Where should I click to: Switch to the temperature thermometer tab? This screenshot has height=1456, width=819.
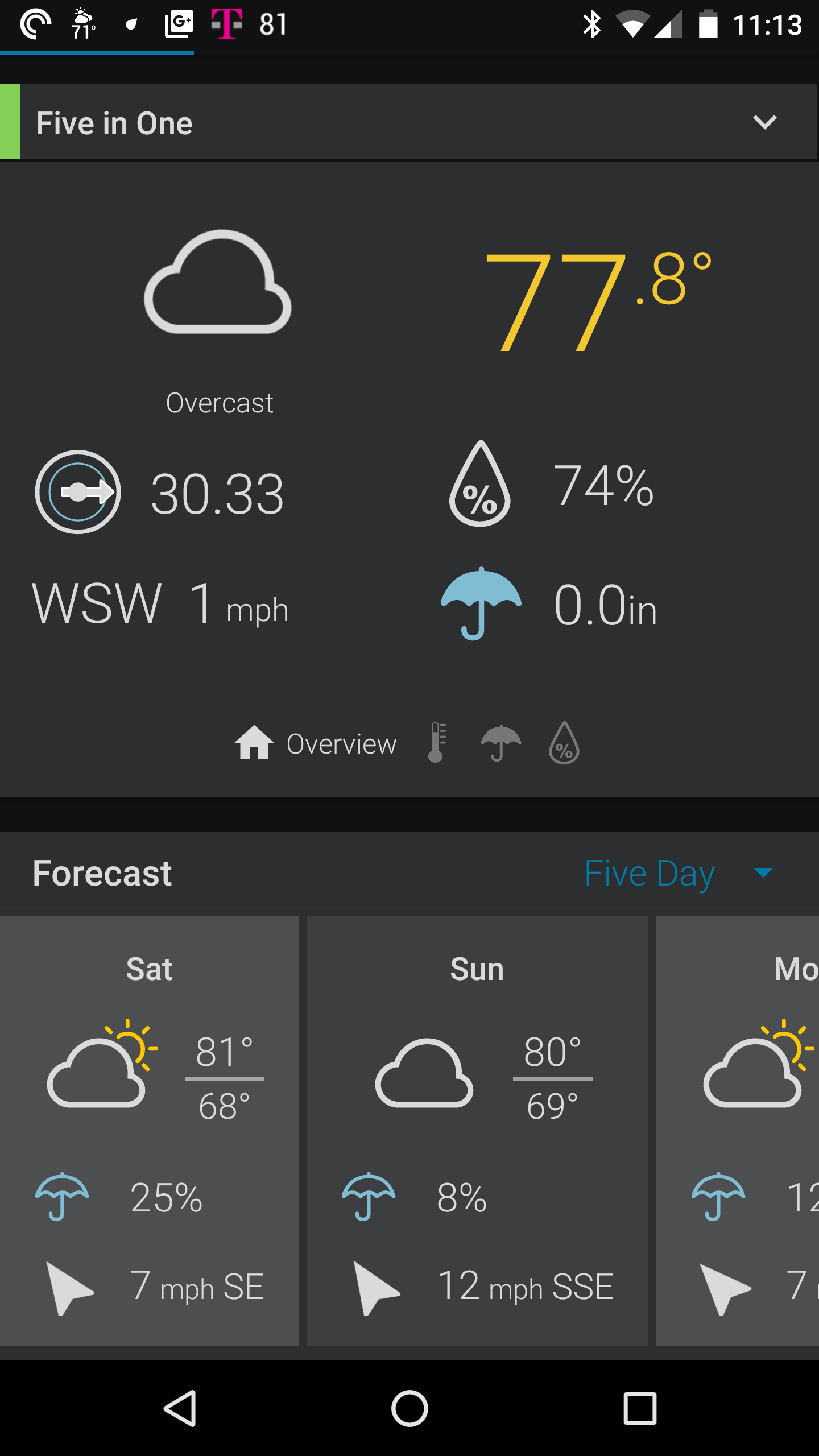click(437, 743)
